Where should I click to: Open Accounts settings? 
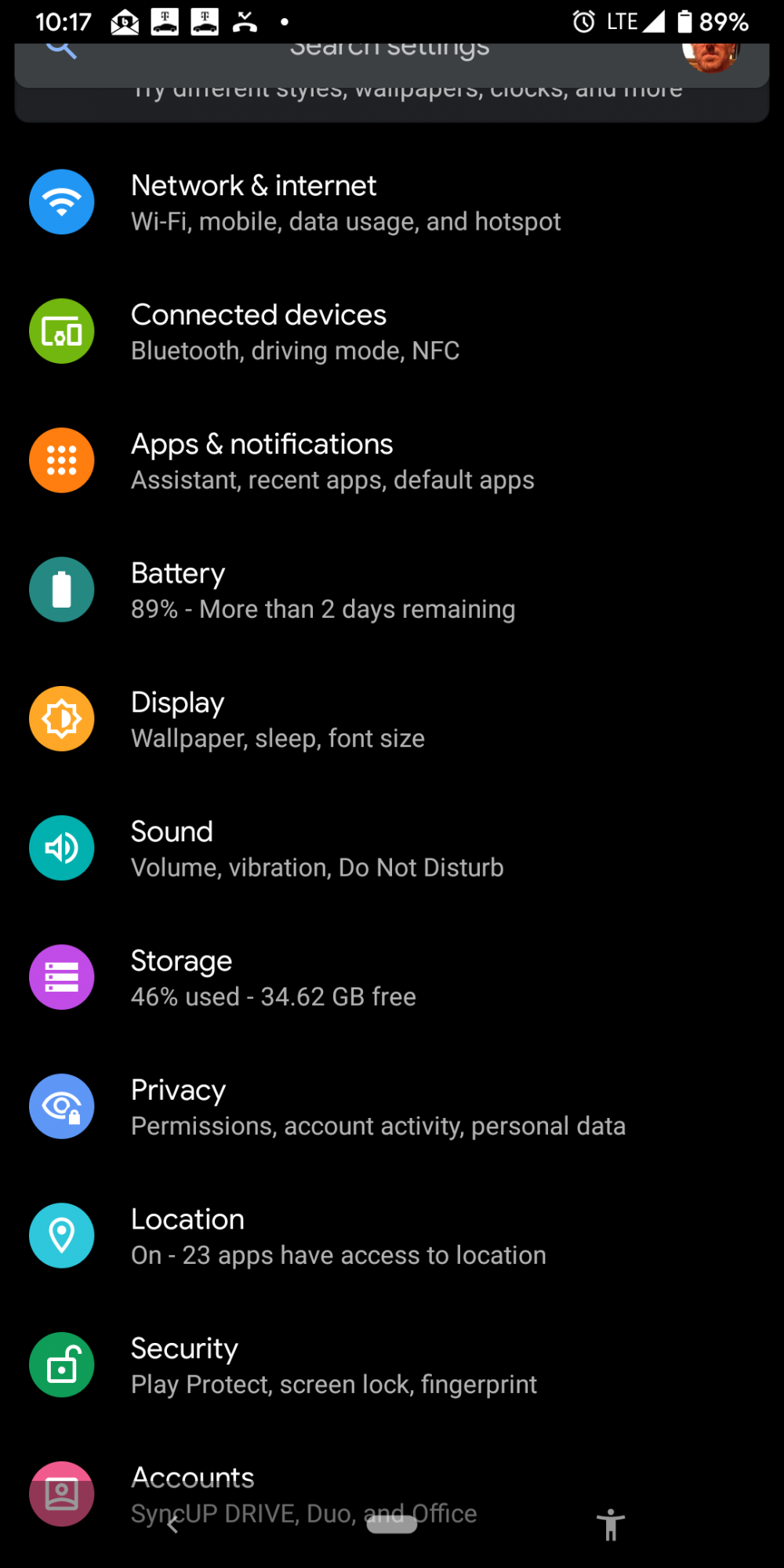[392, 1494]
